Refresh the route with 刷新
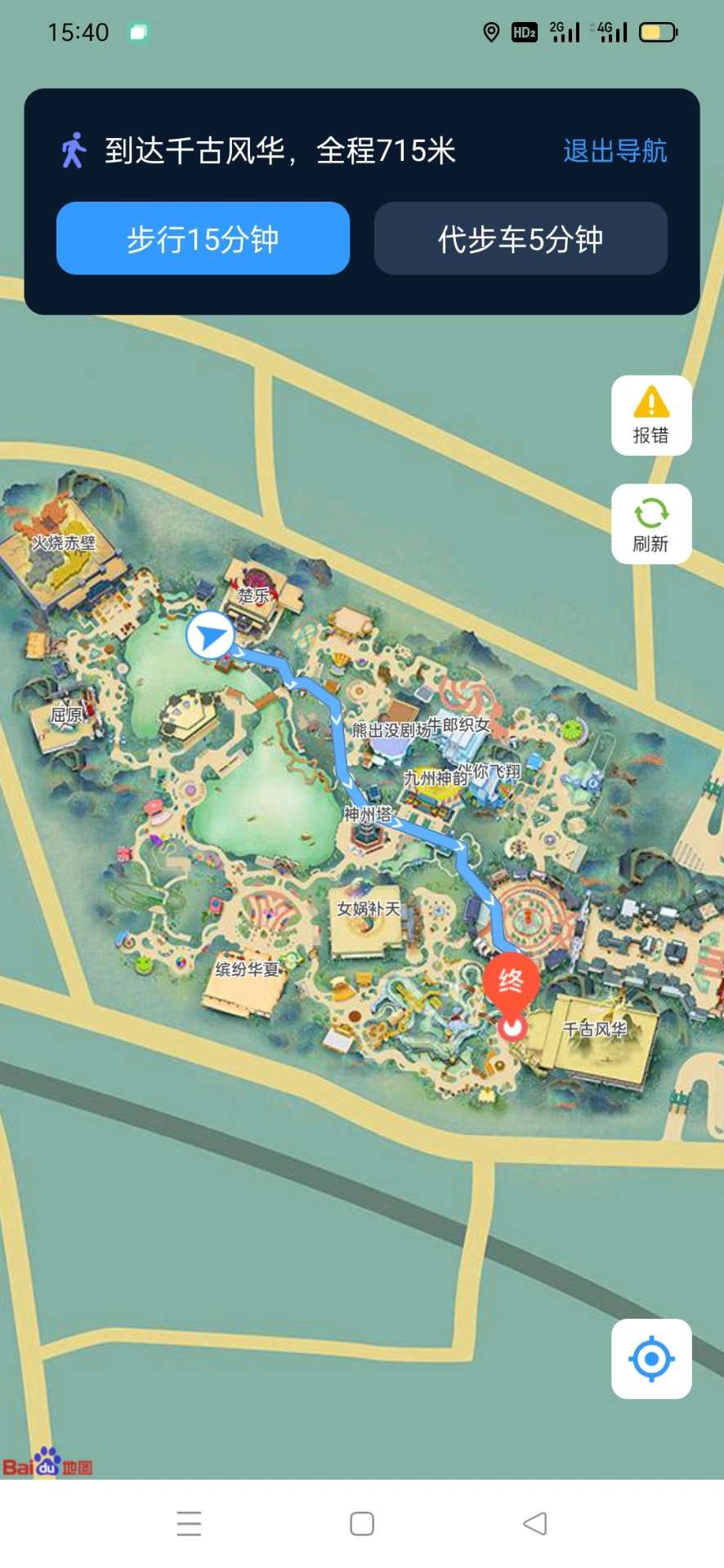This screenshot has width=724, height=1568. (x=651, y=524)
